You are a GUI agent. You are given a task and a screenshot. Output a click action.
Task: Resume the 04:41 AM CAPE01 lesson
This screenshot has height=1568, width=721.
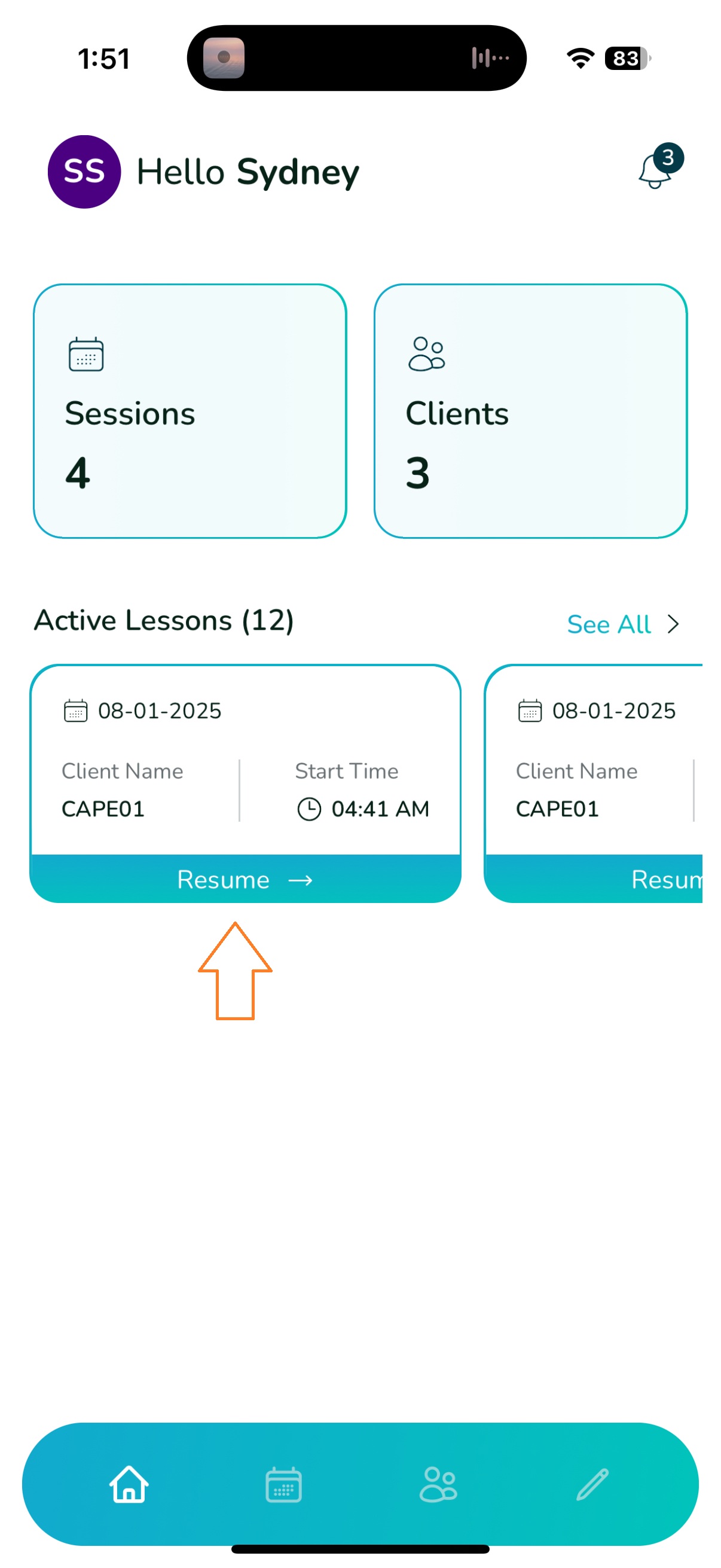point(245,879)
